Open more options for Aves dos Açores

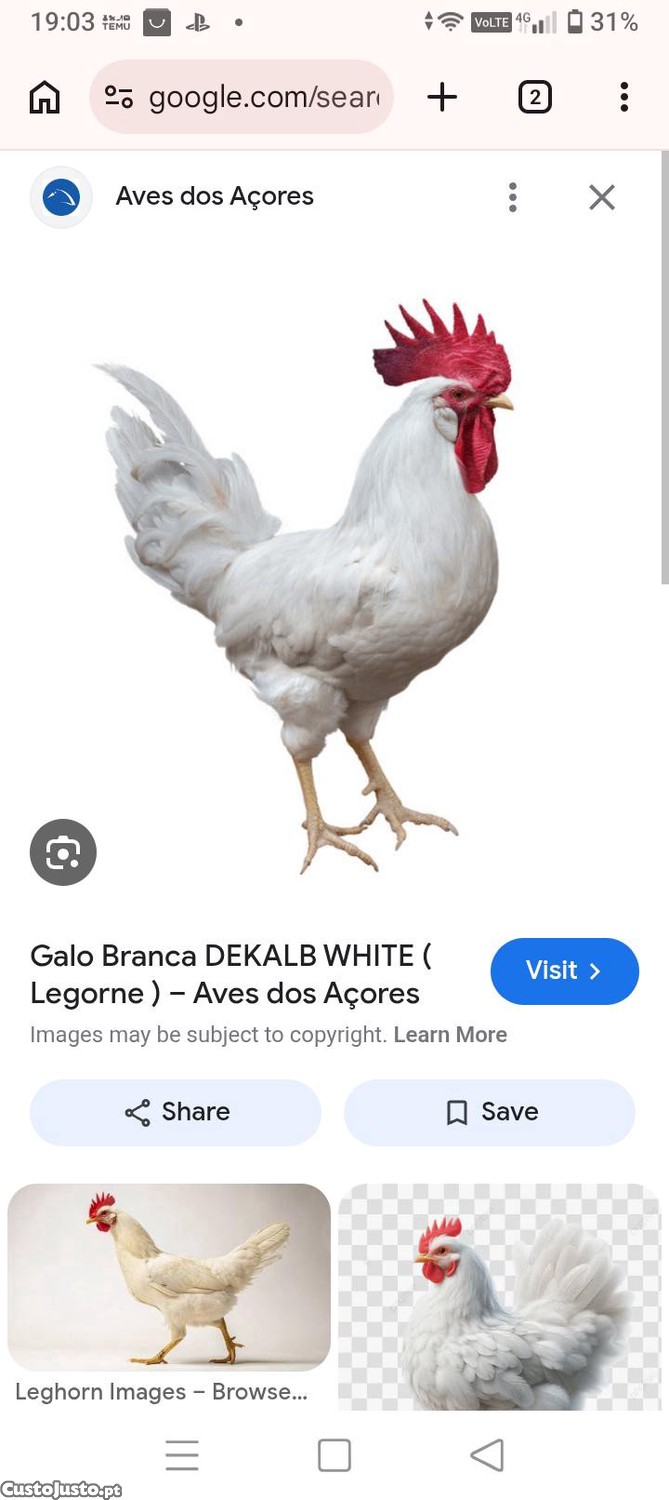(x=513, y=197)
